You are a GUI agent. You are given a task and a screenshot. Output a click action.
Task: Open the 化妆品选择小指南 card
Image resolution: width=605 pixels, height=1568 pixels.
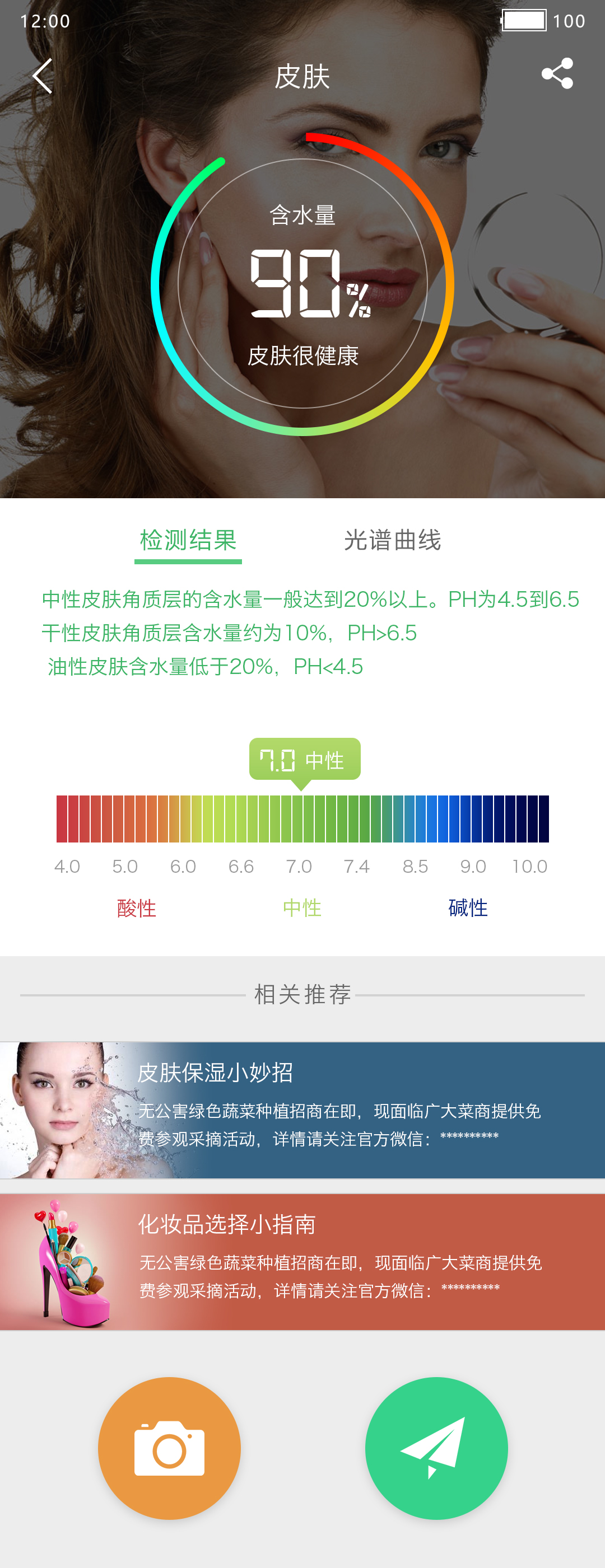pos(302,1262)
